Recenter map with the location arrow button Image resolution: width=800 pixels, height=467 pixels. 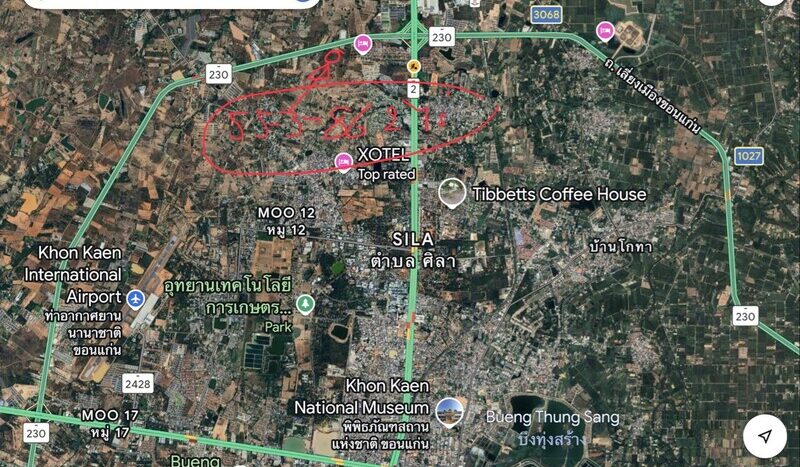(764, 436)
